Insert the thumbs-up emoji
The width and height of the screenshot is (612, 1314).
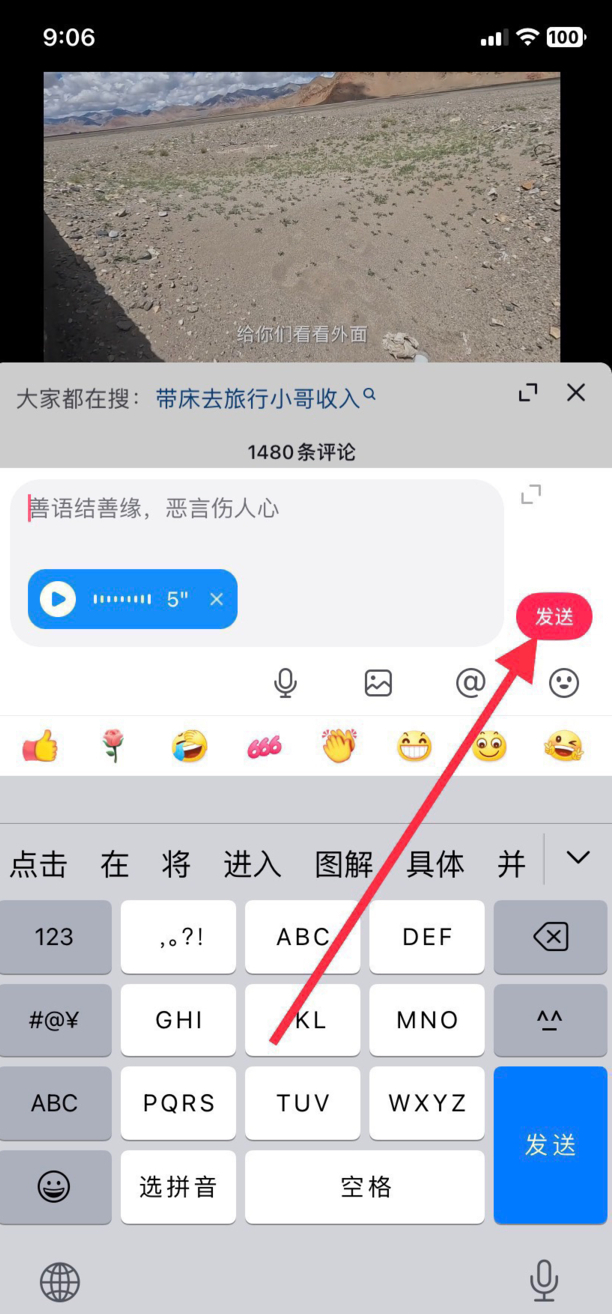[x=40, y=746]
